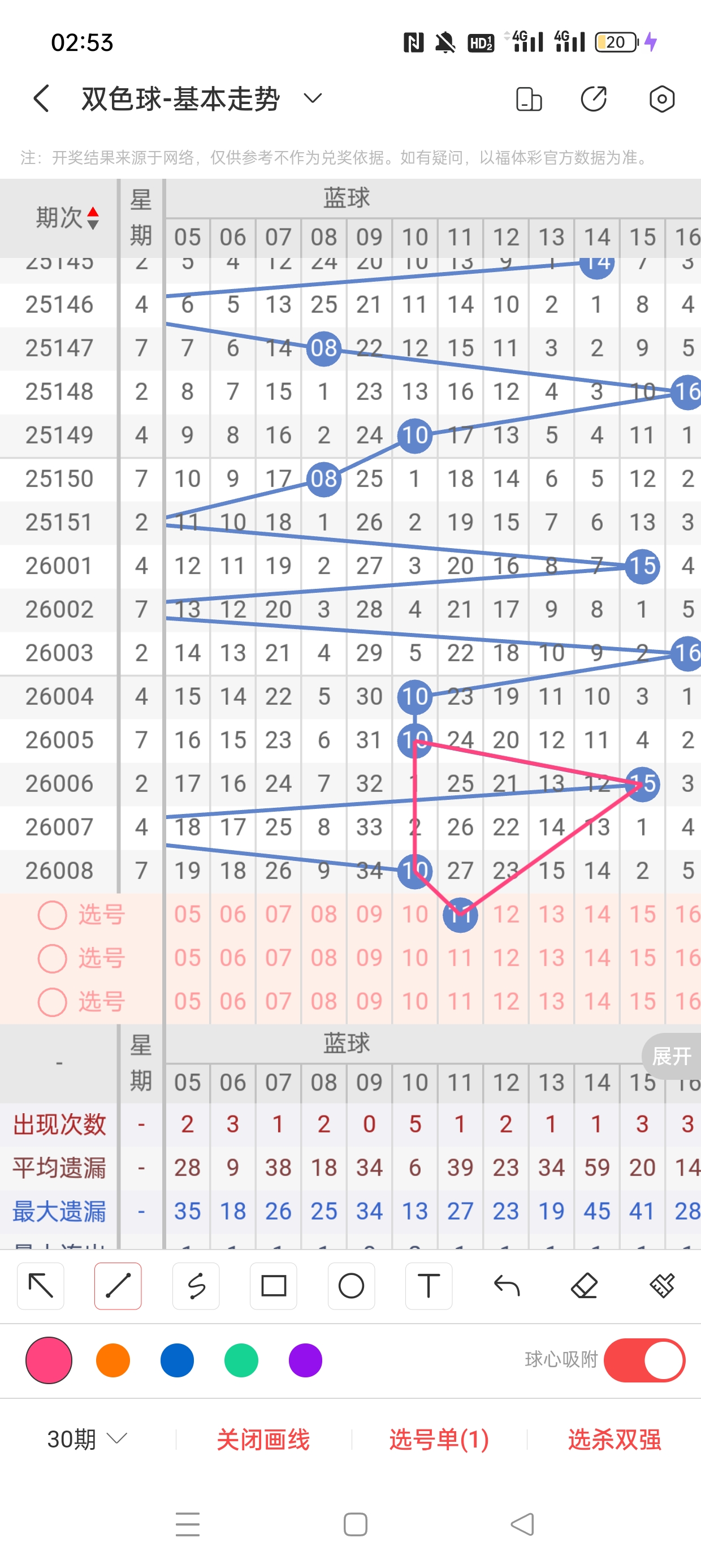
Task: Turn off the 球心吸附 switch
Action: click(x=644, y=1360)
